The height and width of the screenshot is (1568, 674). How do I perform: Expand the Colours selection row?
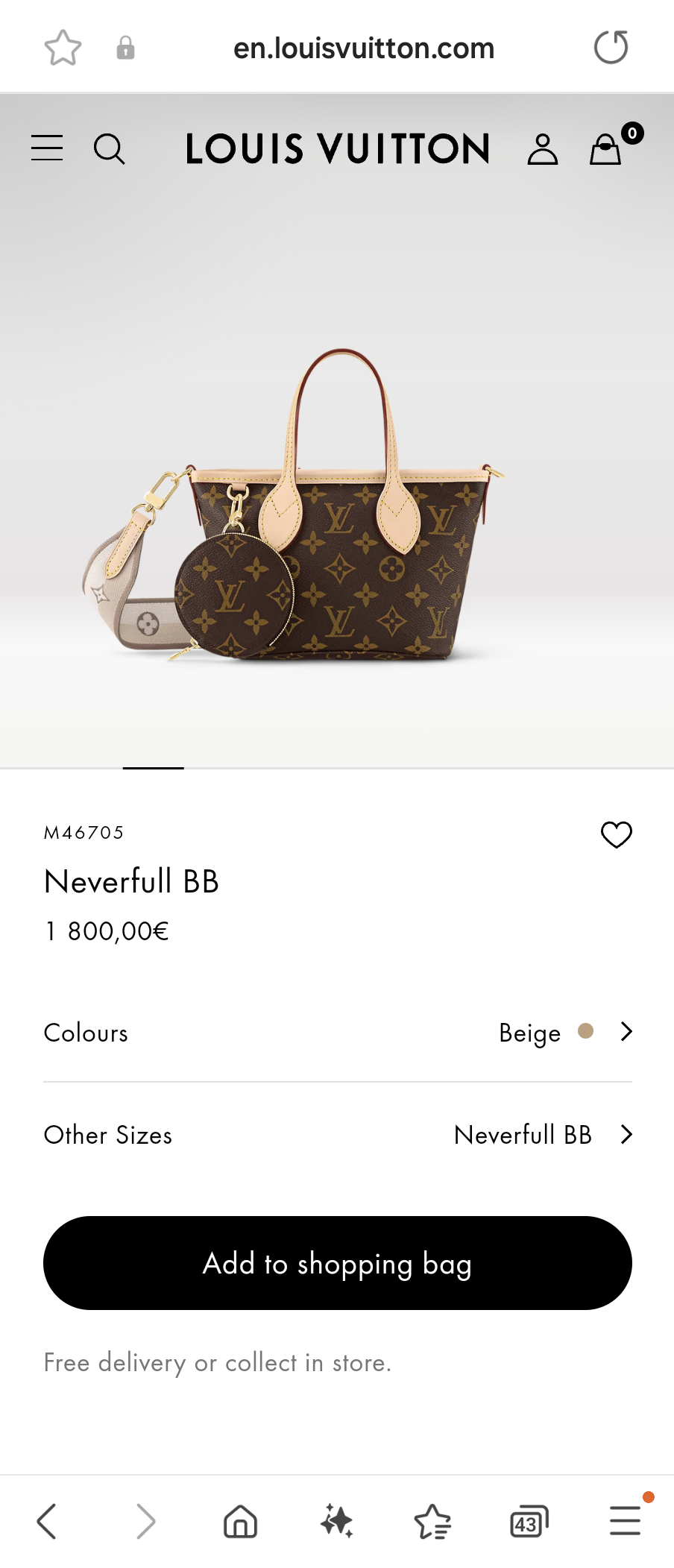click(337, 1032)
